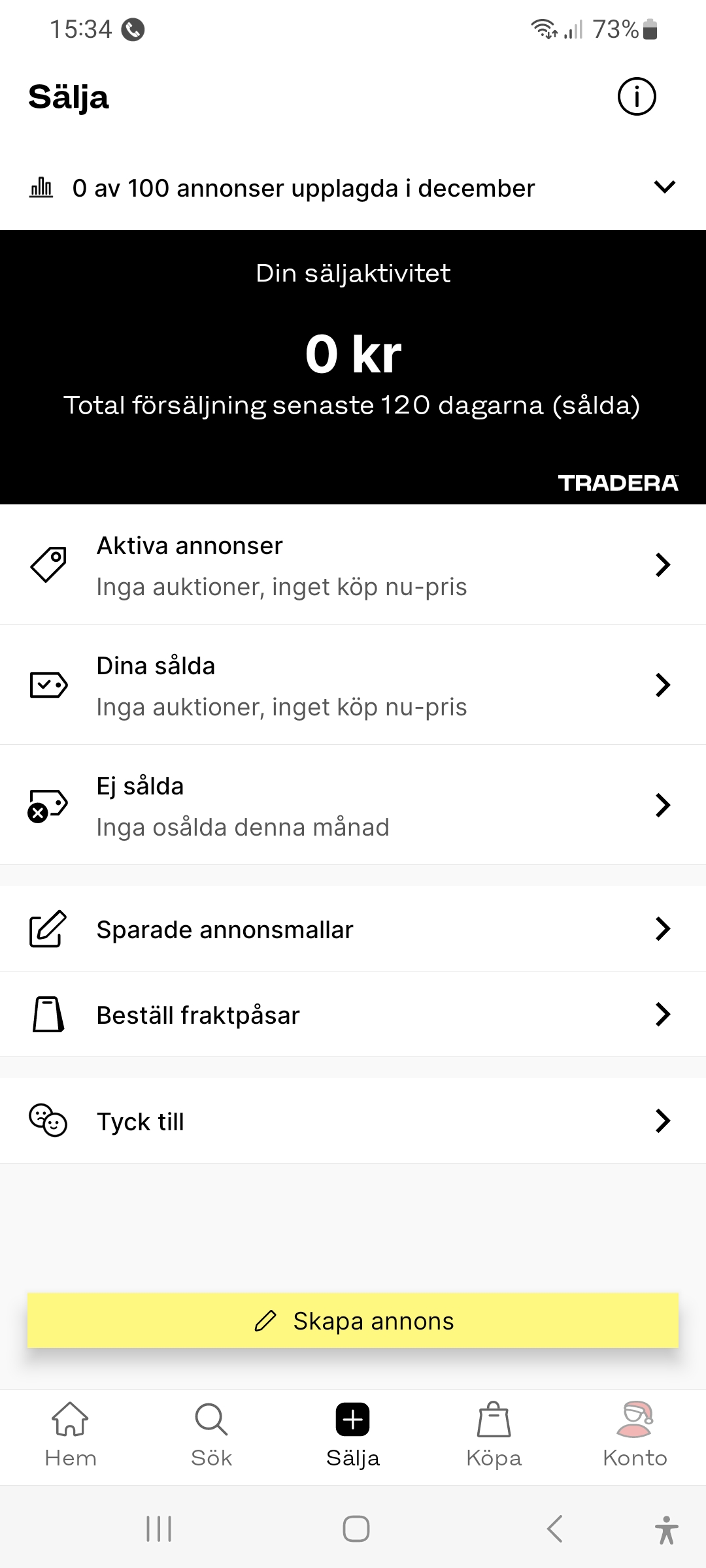This screenshot has height=1568, width=706.
Task: Open the Konto tab
Action: point(635,1435)
